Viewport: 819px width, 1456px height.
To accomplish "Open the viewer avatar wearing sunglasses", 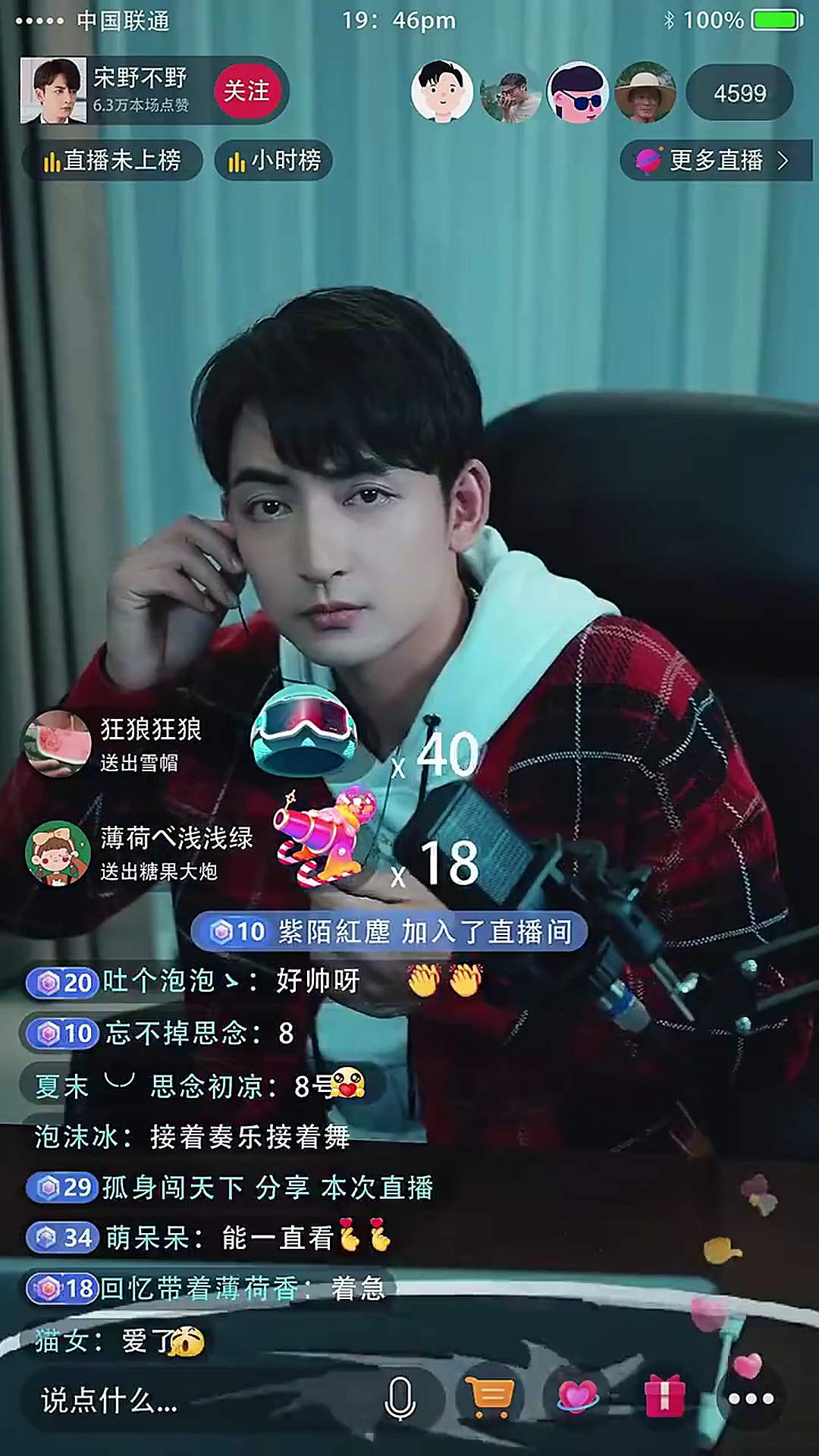I will click(578, 93).
